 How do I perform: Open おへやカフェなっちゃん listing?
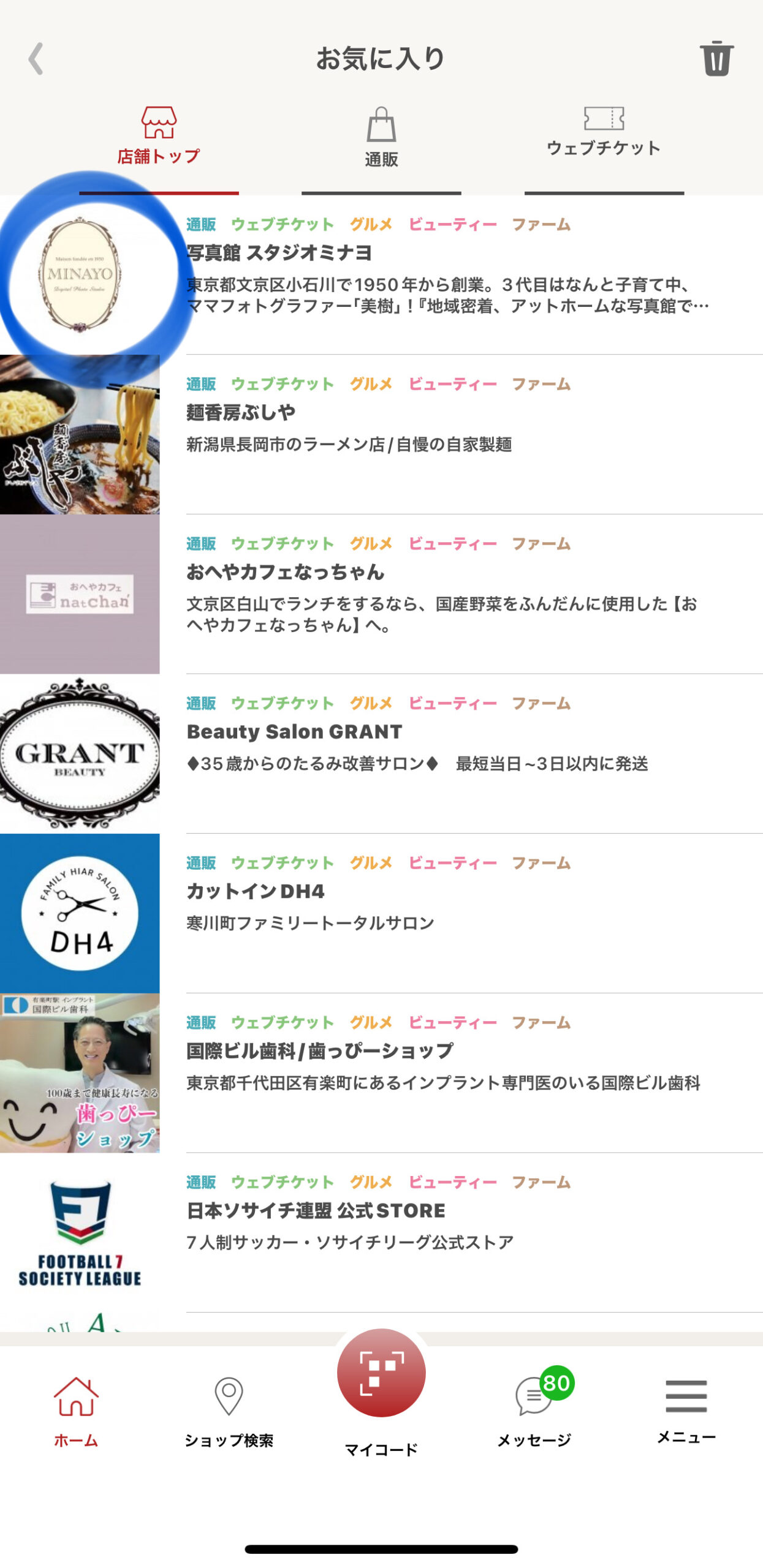point(381,594)
